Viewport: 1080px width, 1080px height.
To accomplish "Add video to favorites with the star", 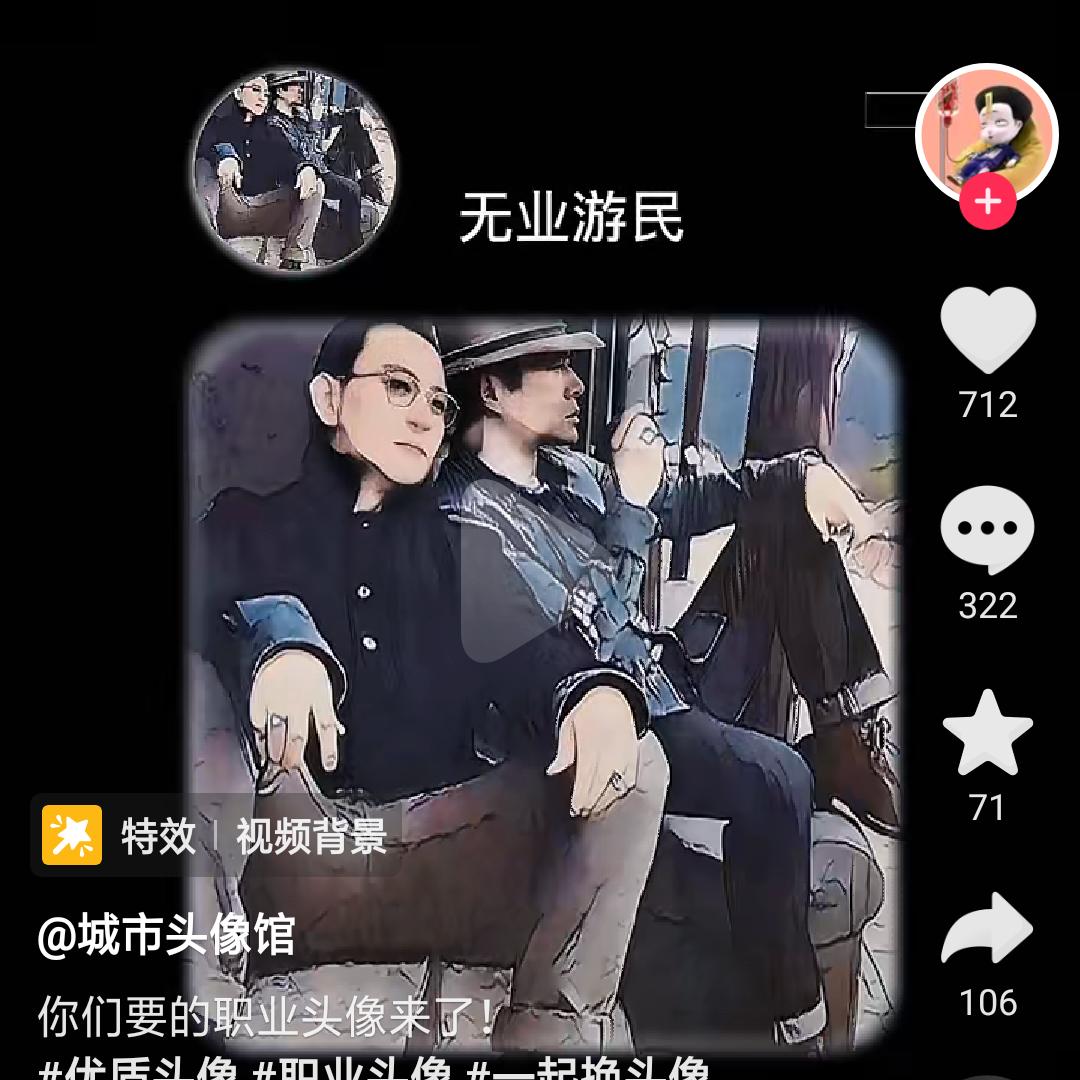I will click(988, 734).
